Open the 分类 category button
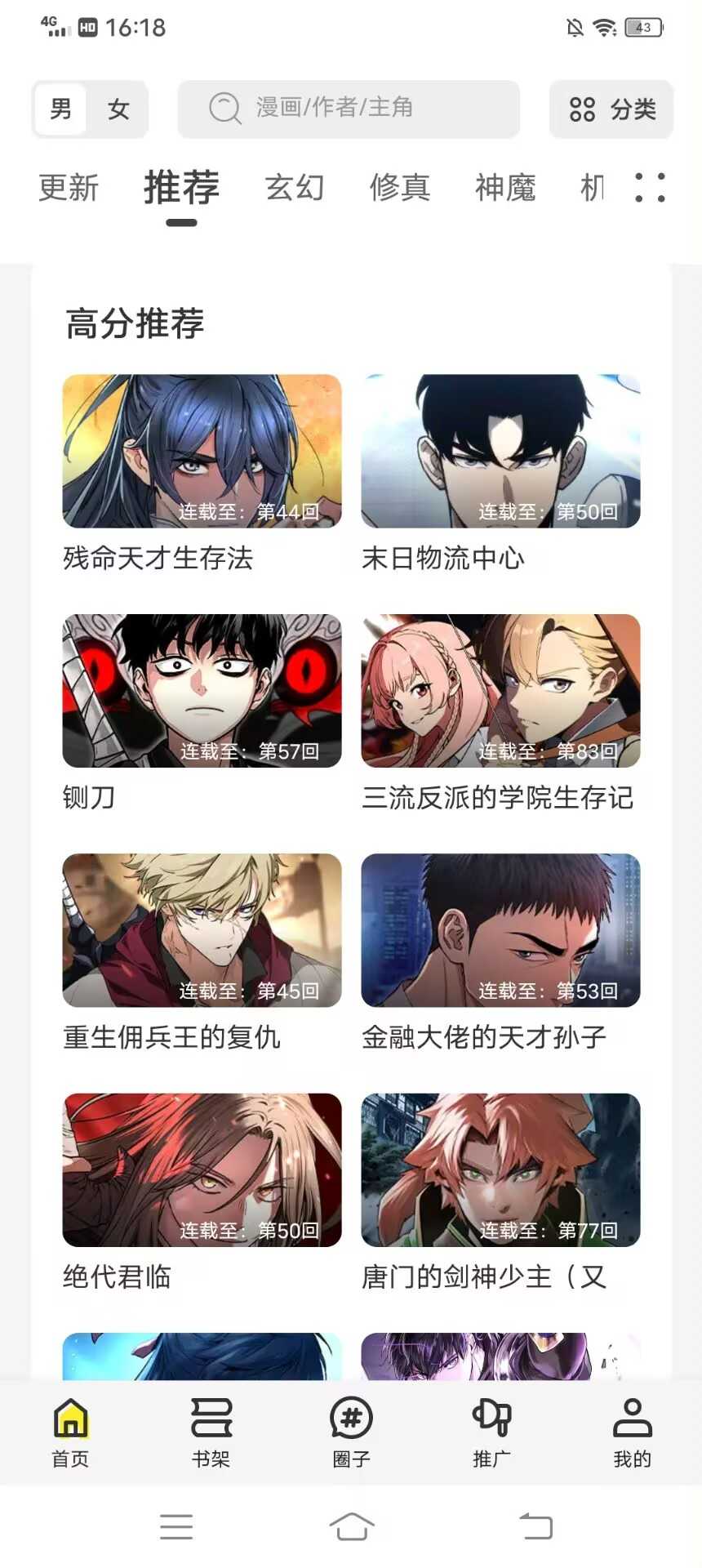Viewport: 702px width, 1568px height. pyautogui.click(x=611, y=109)
